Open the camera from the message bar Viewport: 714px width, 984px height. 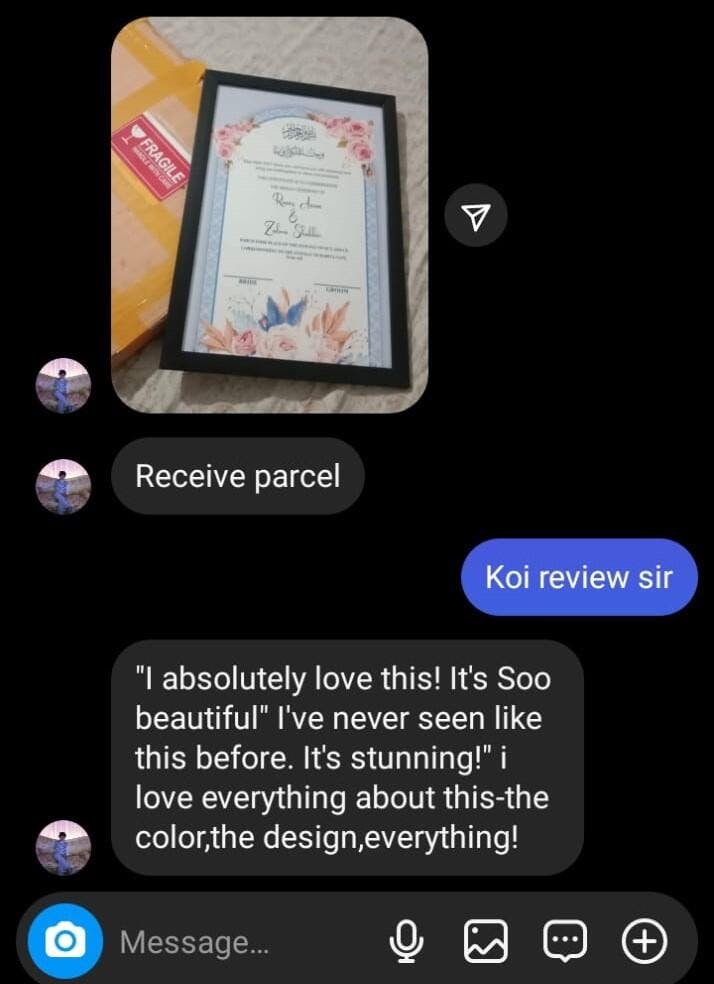(x=65, y=940)
